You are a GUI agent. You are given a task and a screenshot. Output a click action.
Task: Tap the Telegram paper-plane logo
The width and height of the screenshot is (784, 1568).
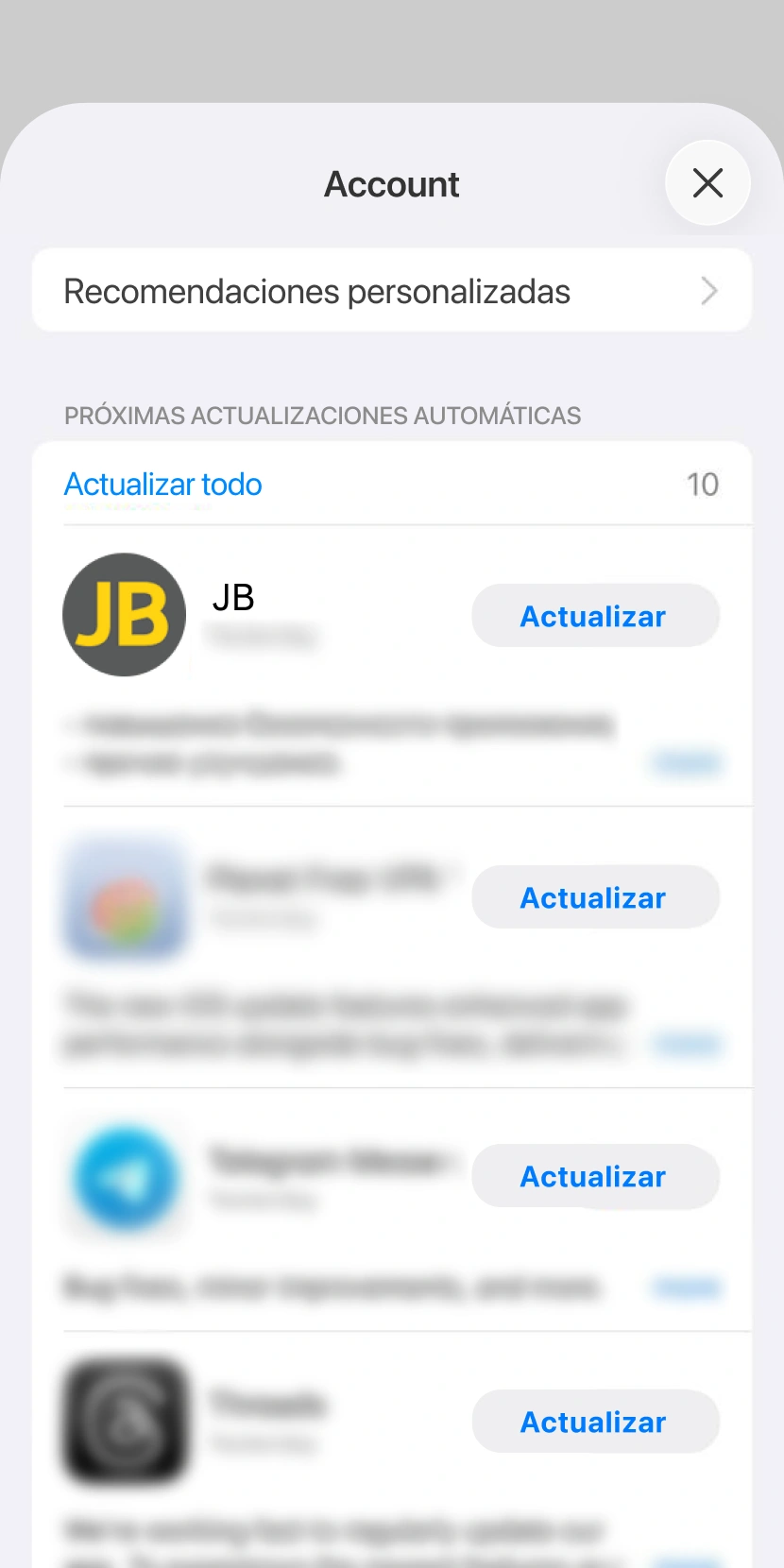pyautogui.click(x=127, y=1177)
